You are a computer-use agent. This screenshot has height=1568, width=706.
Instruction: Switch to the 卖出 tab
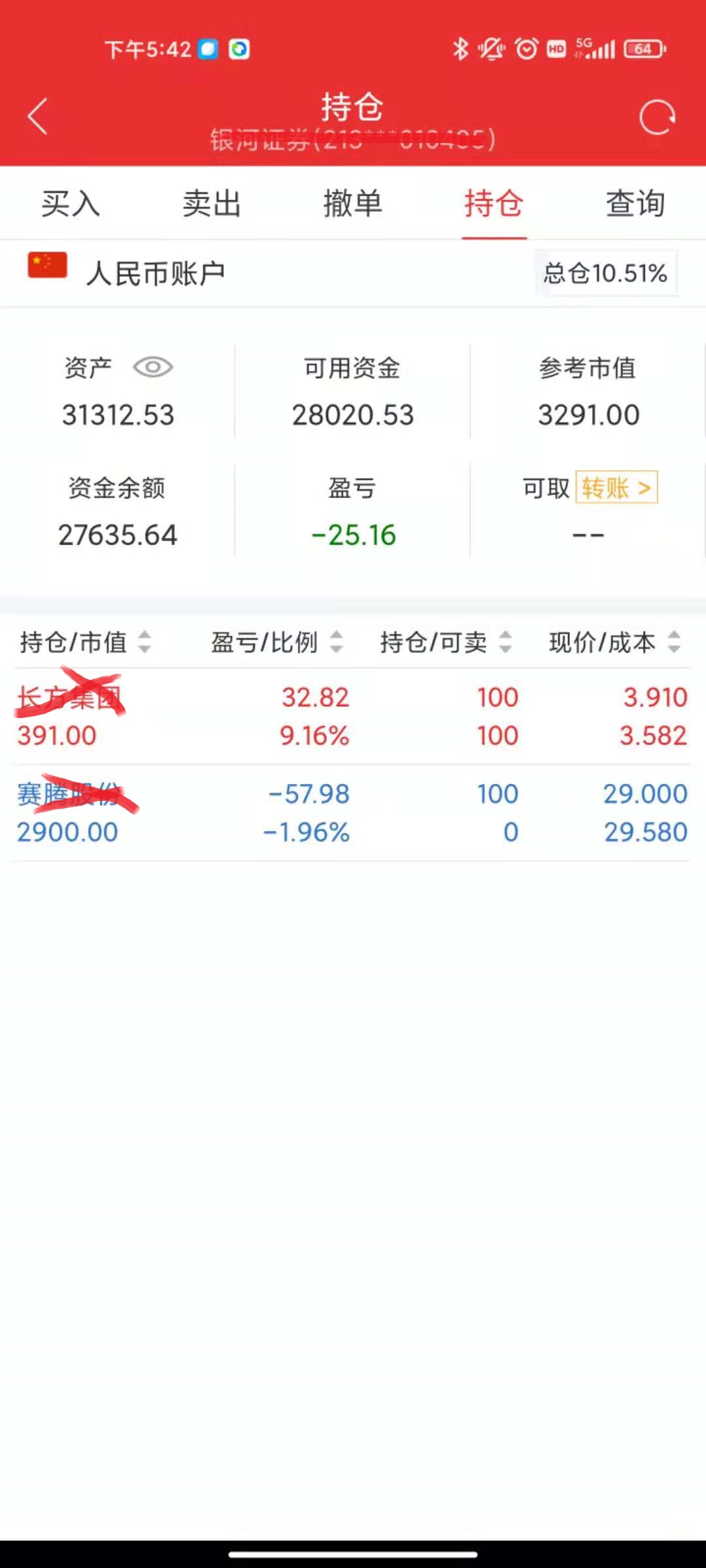pyautogui.click(x=212, y=204)
